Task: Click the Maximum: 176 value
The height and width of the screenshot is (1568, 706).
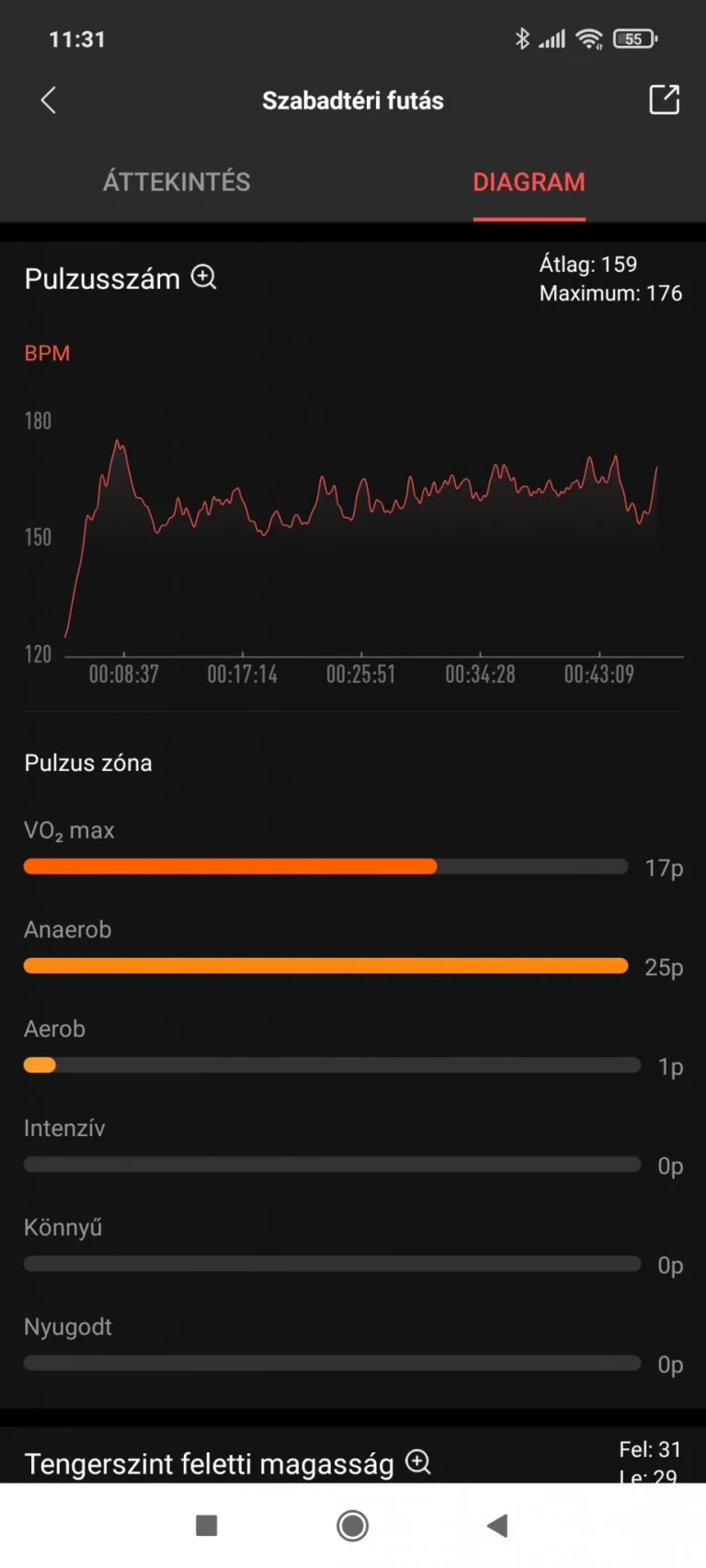Action: [x=610, y=293]
